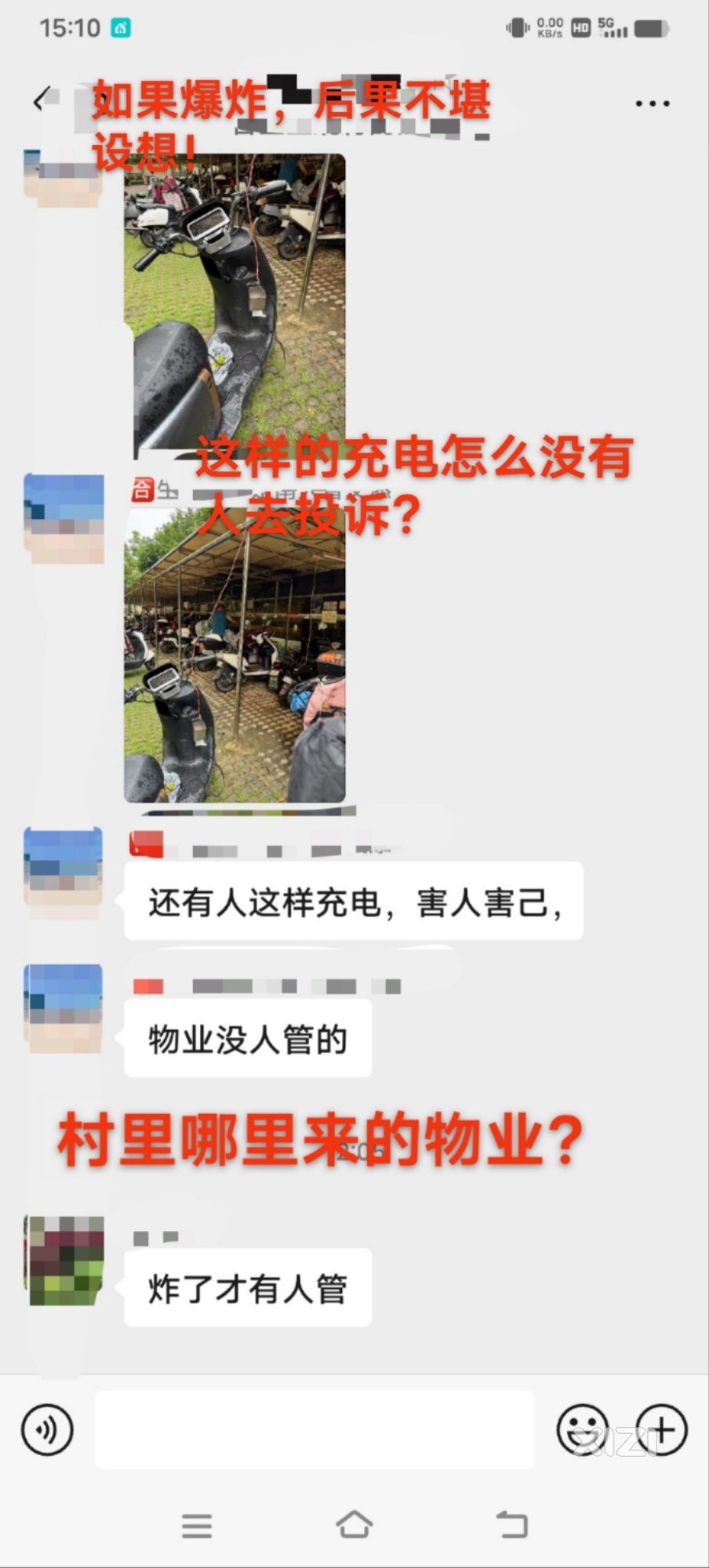The height and width of the screenshot is (1568, 709).
Task: Open the chat's three-dot menu
Action: [652, 103]
